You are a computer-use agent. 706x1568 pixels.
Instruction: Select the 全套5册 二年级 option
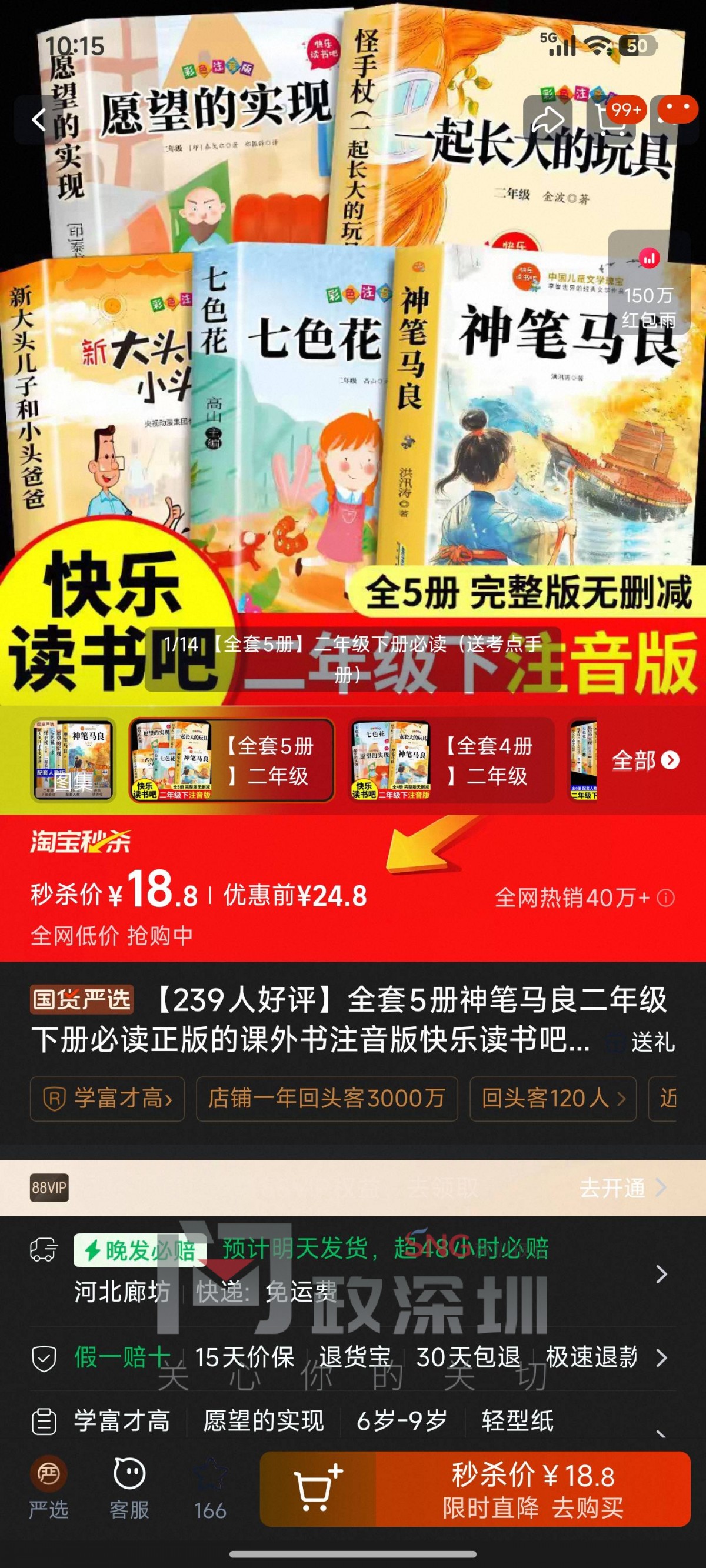231,761
